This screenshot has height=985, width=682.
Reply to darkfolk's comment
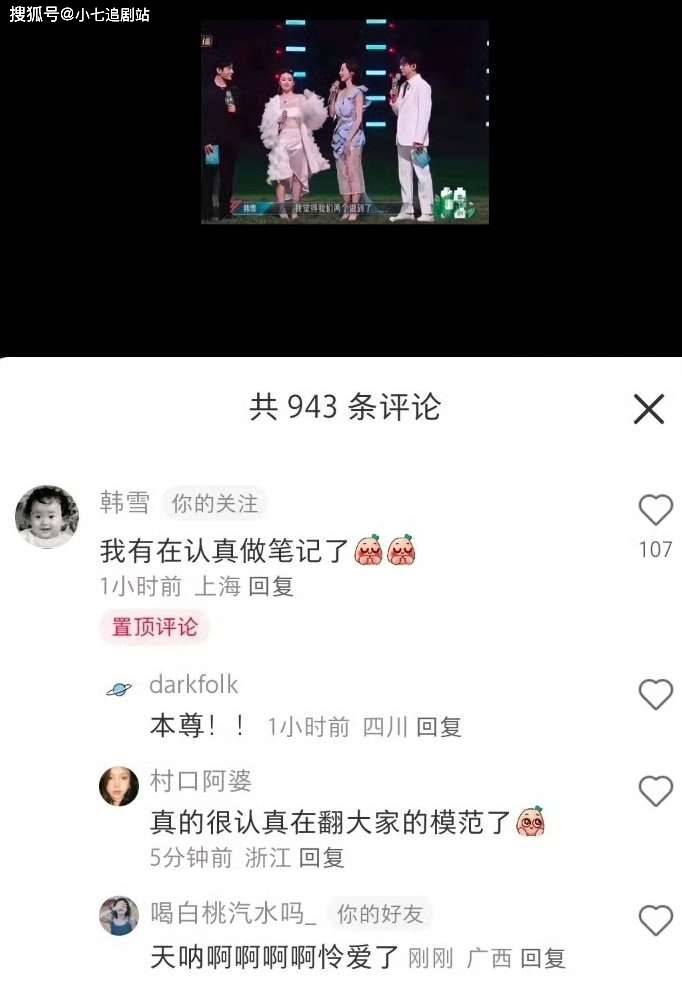coord(439,727)
